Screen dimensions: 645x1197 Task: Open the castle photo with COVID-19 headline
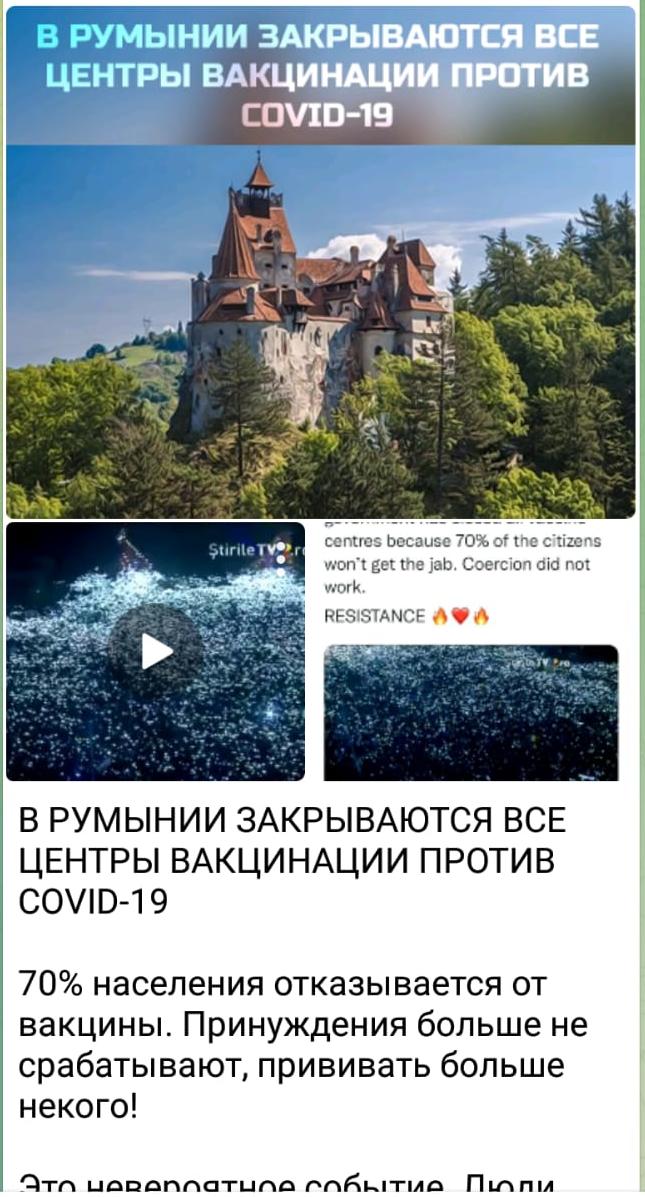pos(320,300)
